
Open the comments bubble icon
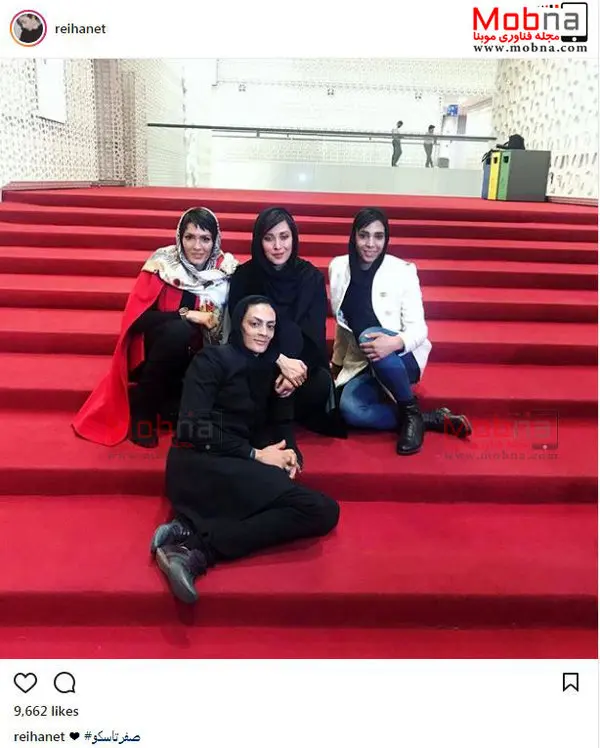[x=65, y=683]
